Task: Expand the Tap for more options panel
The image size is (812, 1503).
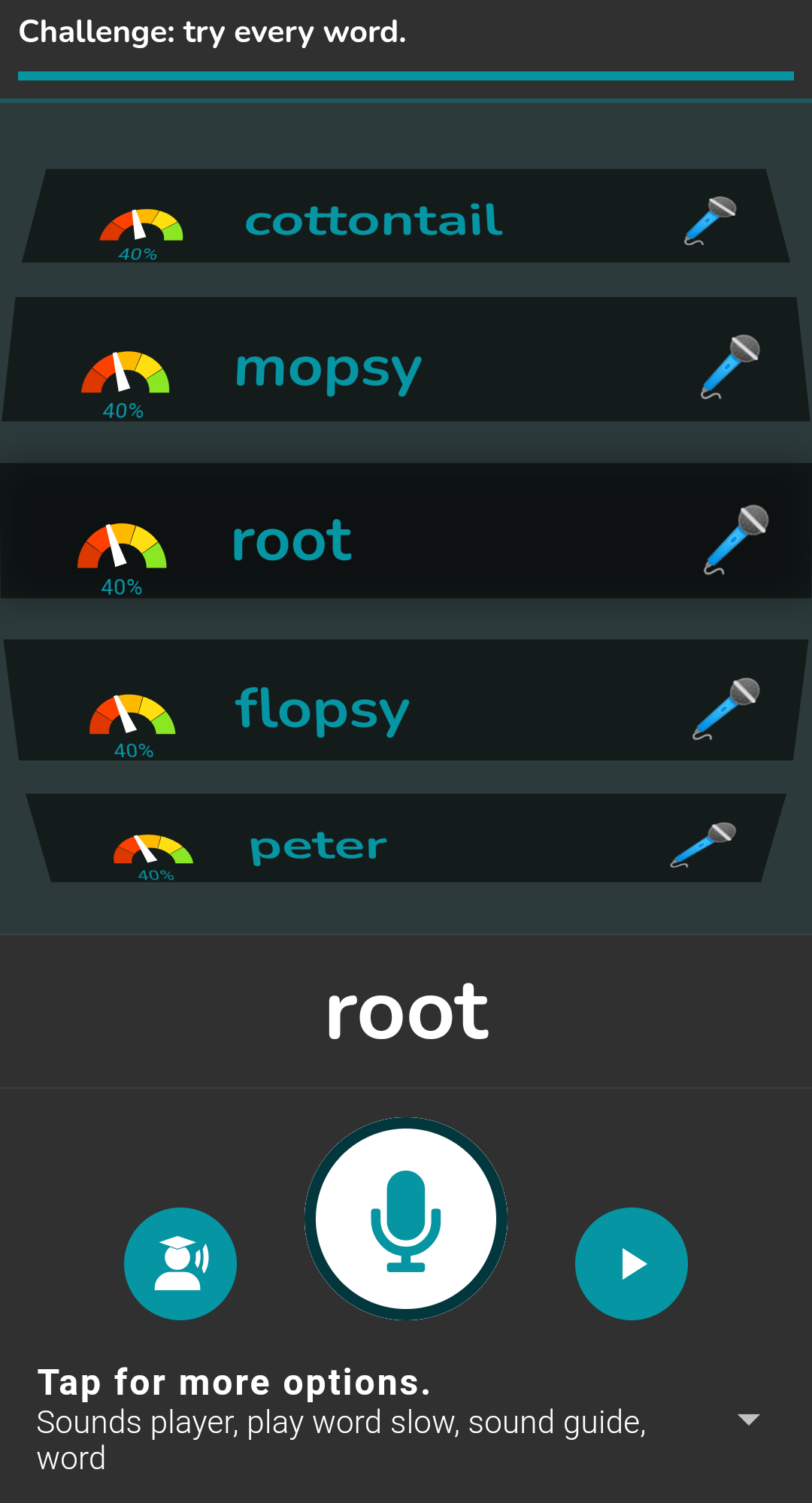Action: pyautogui.click(x=748, y=1420)
